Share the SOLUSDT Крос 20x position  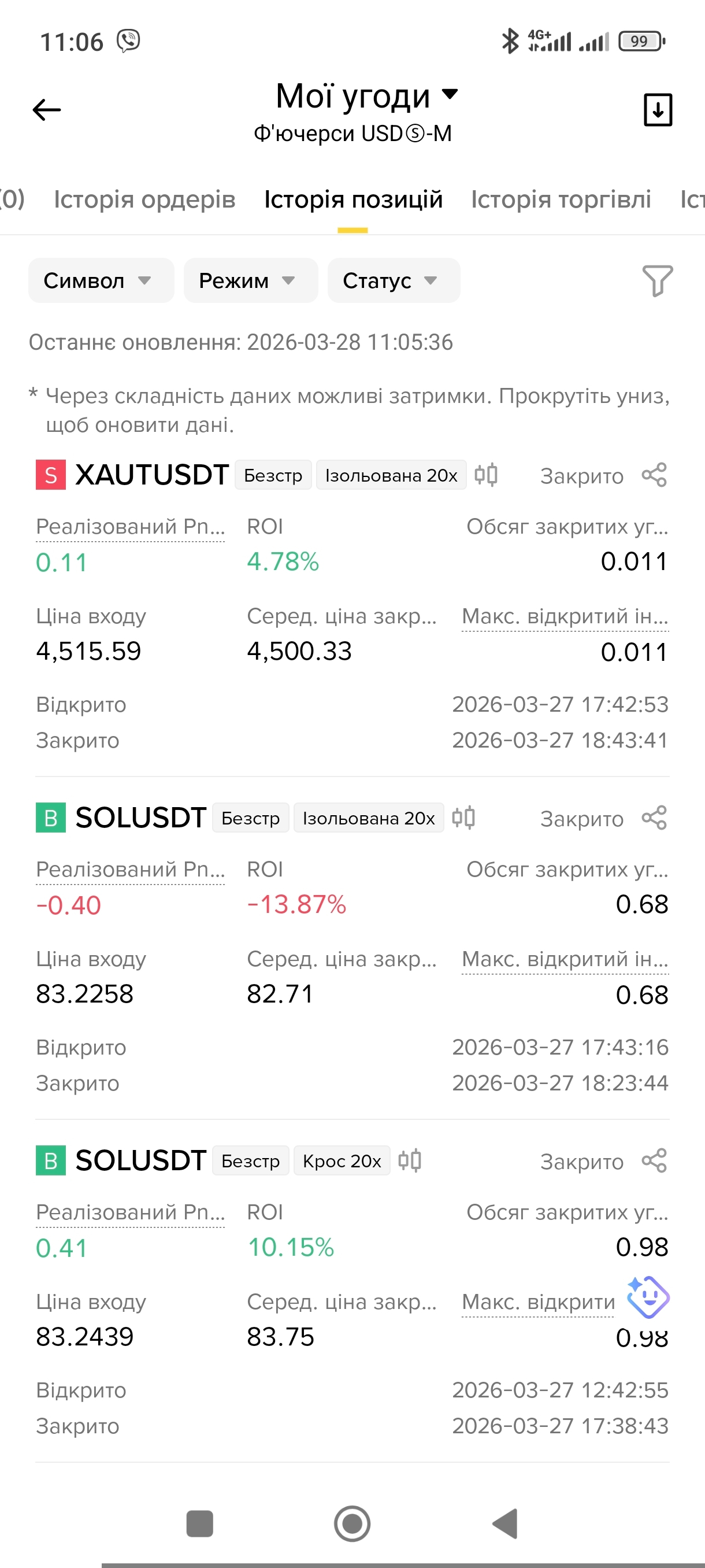coord(654,1161)
